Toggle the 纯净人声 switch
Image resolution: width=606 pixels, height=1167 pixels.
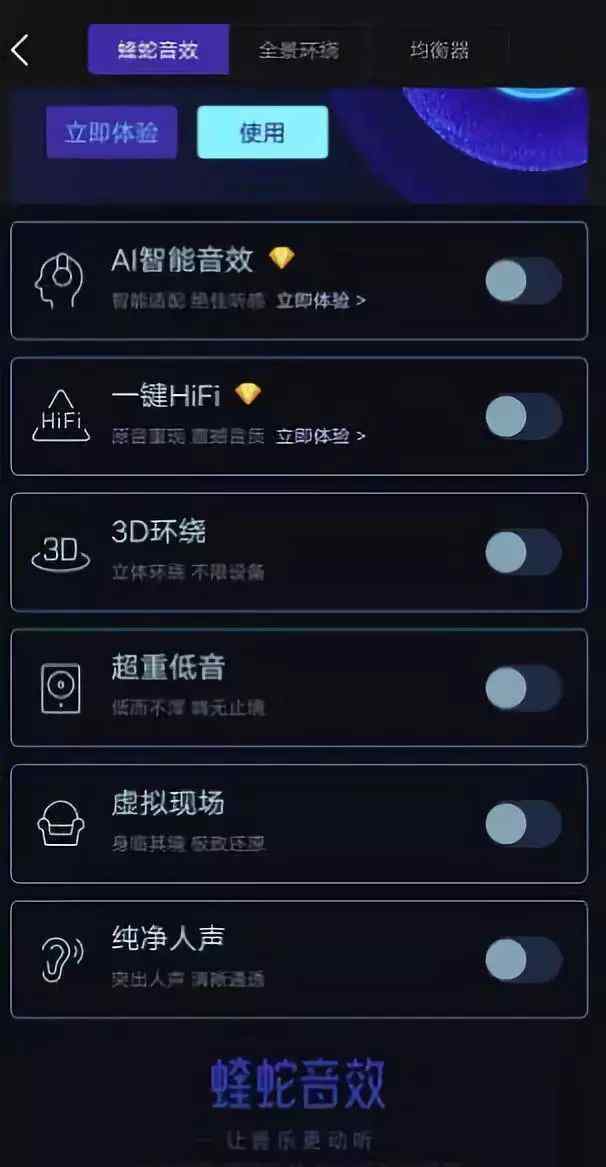tap(523, 960)
